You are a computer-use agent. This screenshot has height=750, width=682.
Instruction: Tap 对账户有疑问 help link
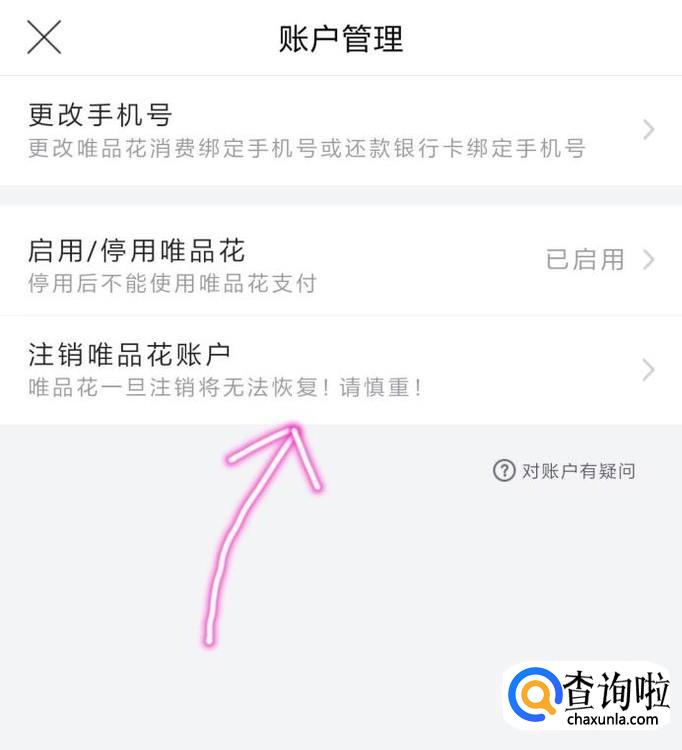point(565,471)
